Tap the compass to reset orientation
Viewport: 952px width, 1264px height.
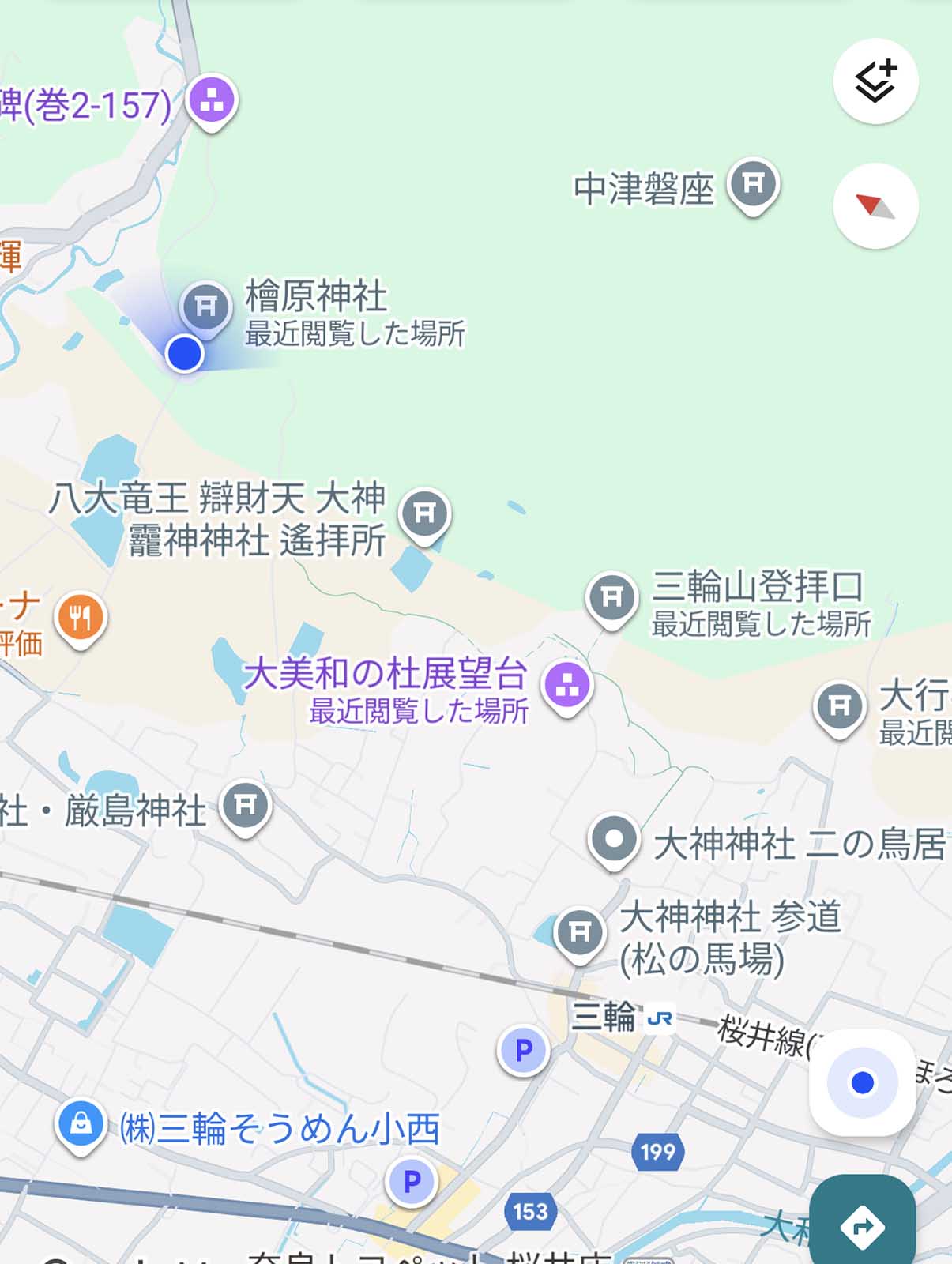(875, 206)
